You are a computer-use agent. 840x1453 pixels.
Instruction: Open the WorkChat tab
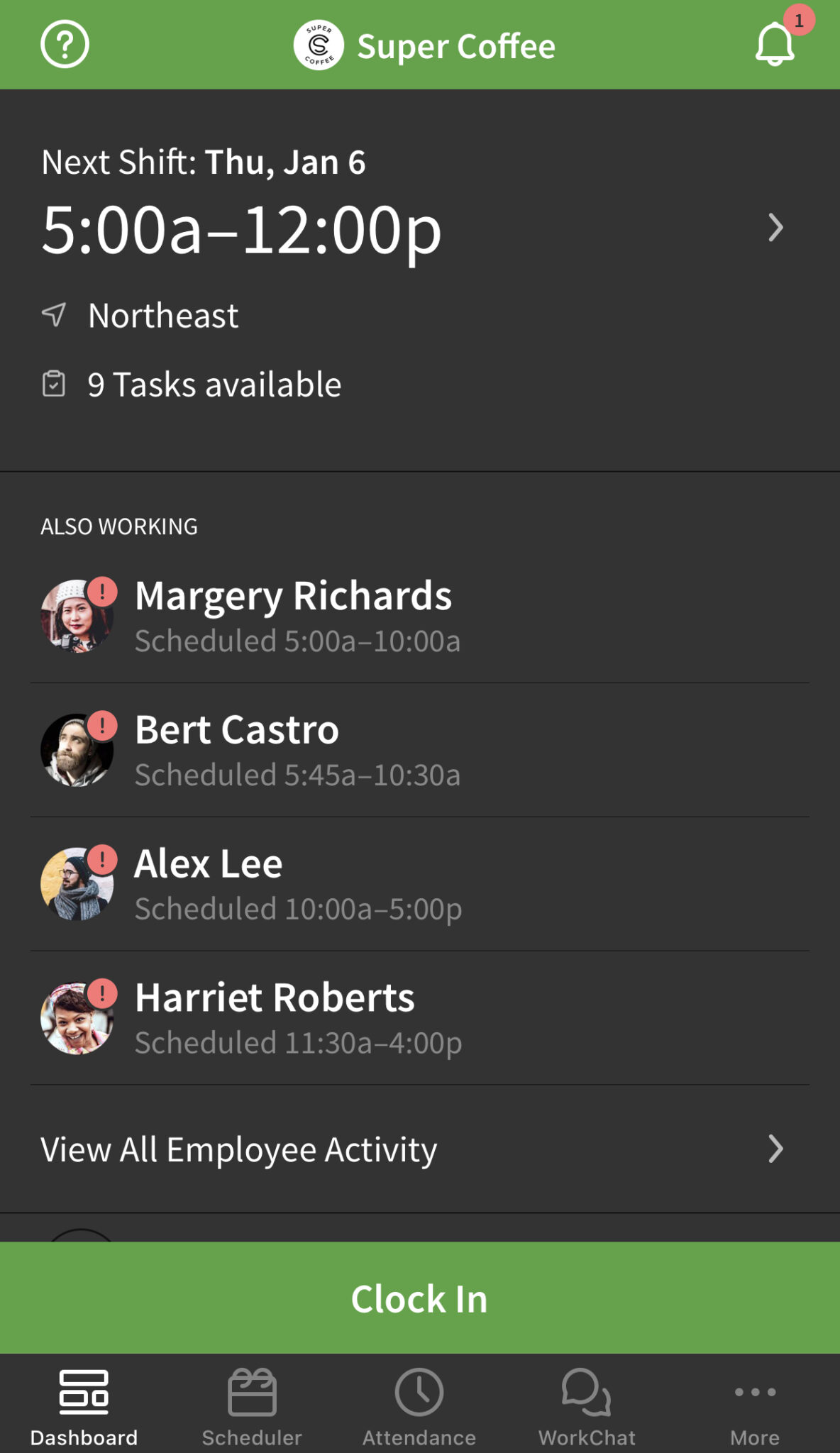(x=587, y=1406)
